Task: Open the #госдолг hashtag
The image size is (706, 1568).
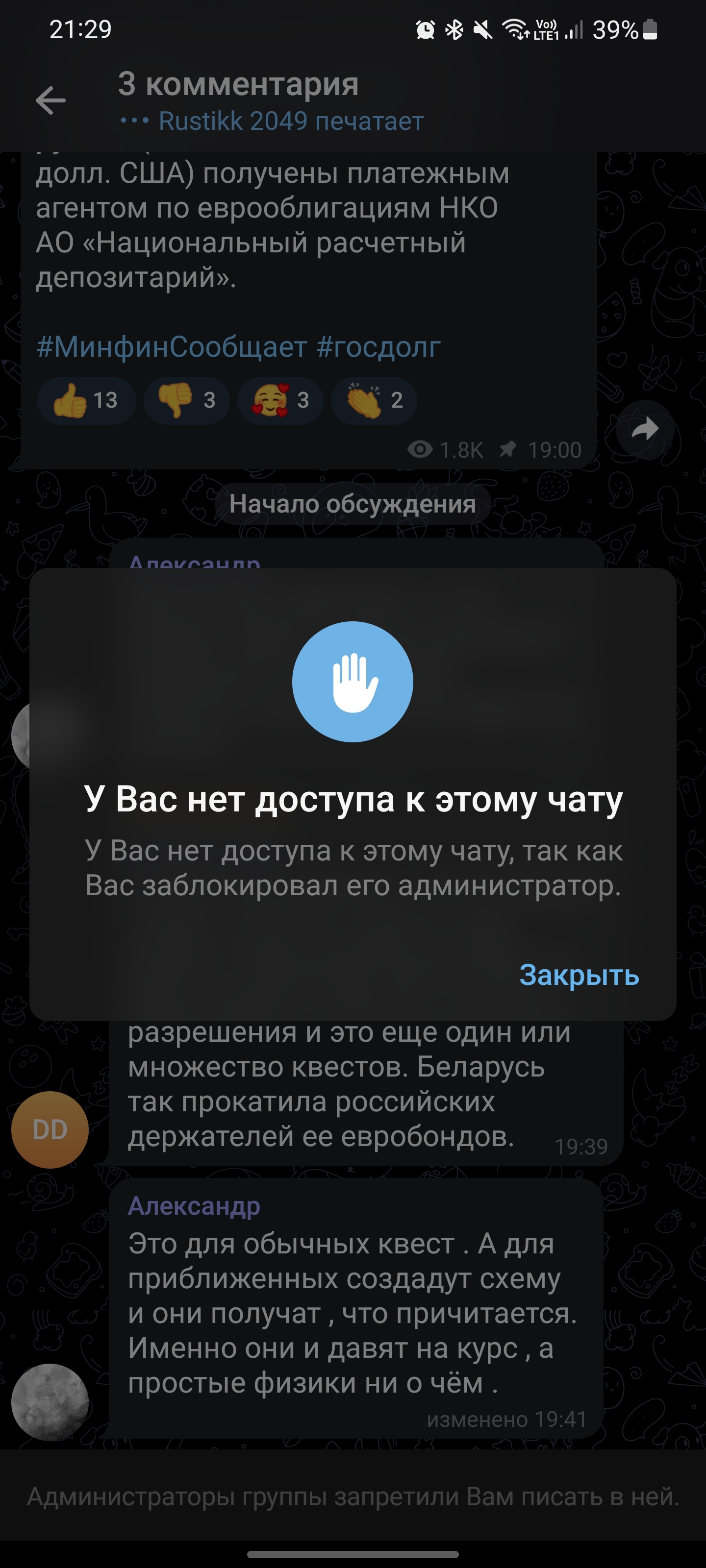Action: 378,347
